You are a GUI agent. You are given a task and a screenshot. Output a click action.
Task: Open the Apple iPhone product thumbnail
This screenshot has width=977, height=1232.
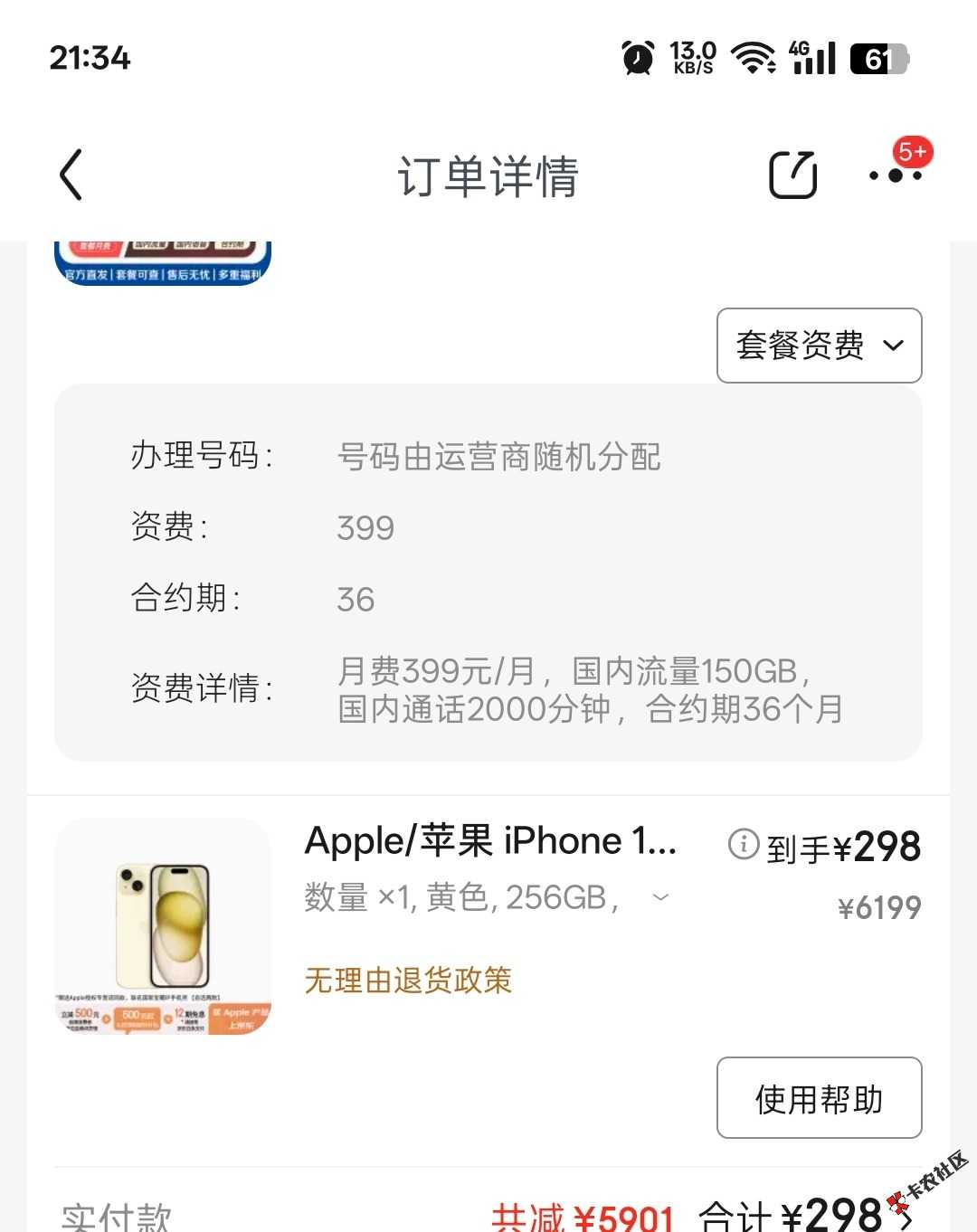click(163, 926)
